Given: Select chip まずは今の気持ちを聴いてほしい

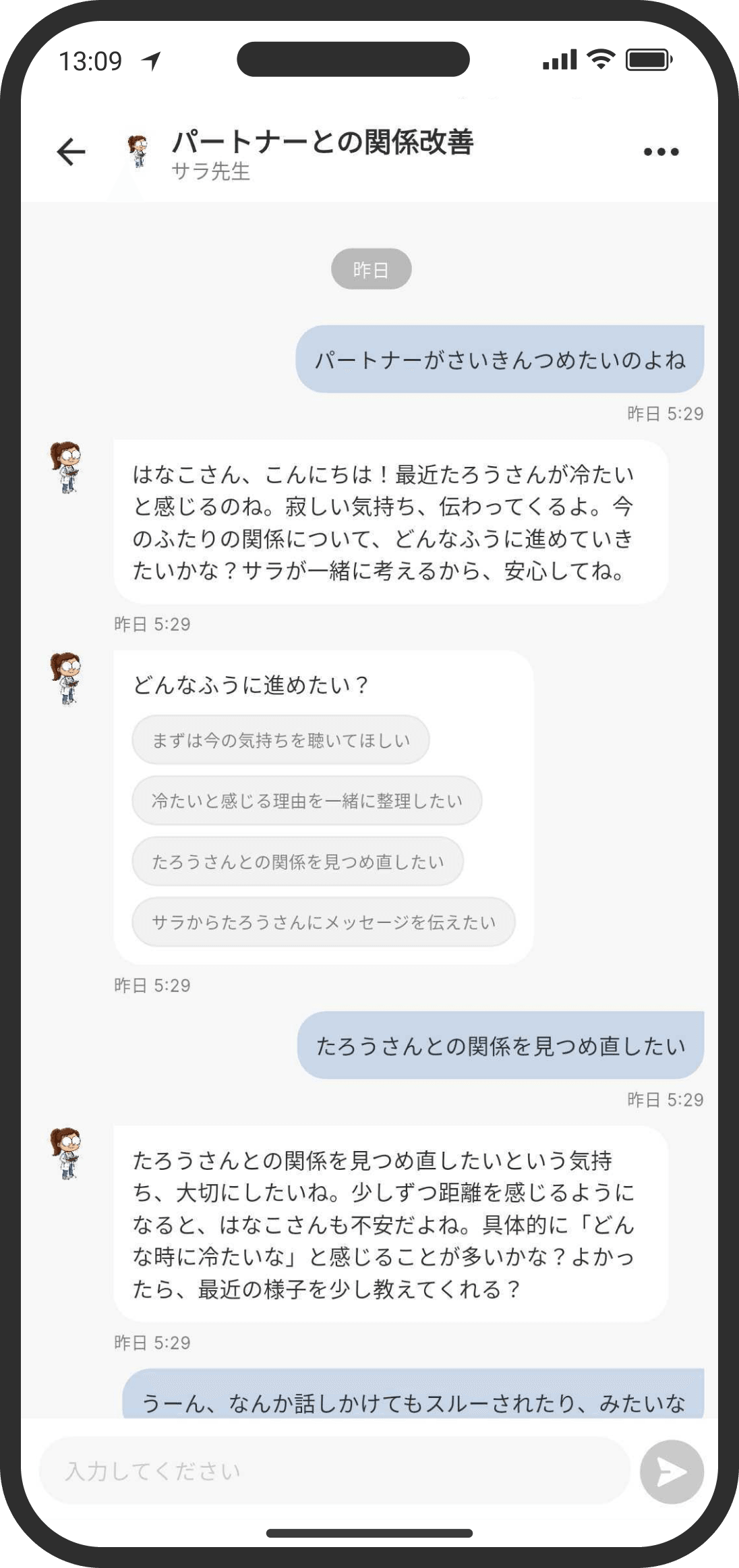Looking at the screenshot, I should pyautogui.click(x=280, y=740).
